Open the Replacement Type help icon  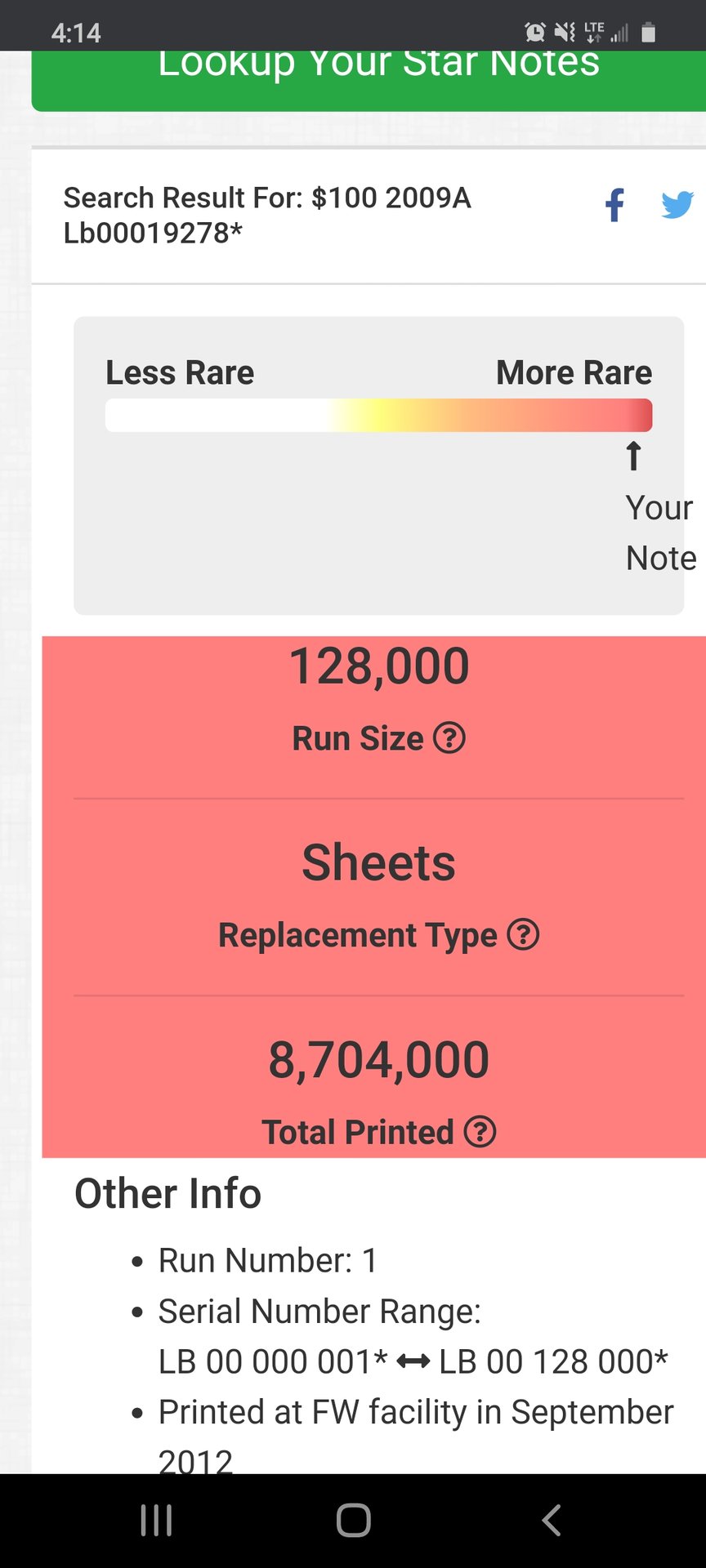tap(523, 934)
